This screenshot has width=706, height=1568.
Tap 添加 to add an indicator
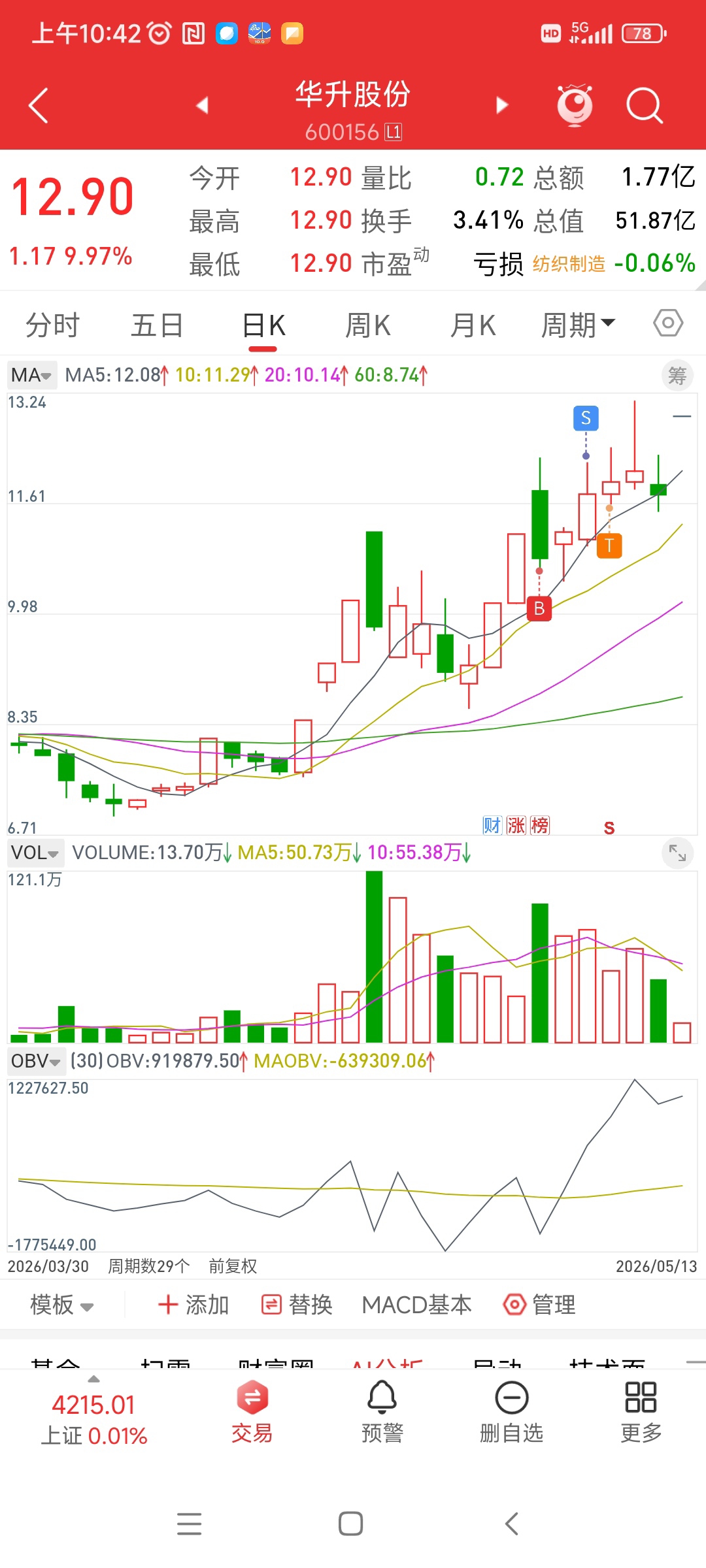(x=193, y=1305)
